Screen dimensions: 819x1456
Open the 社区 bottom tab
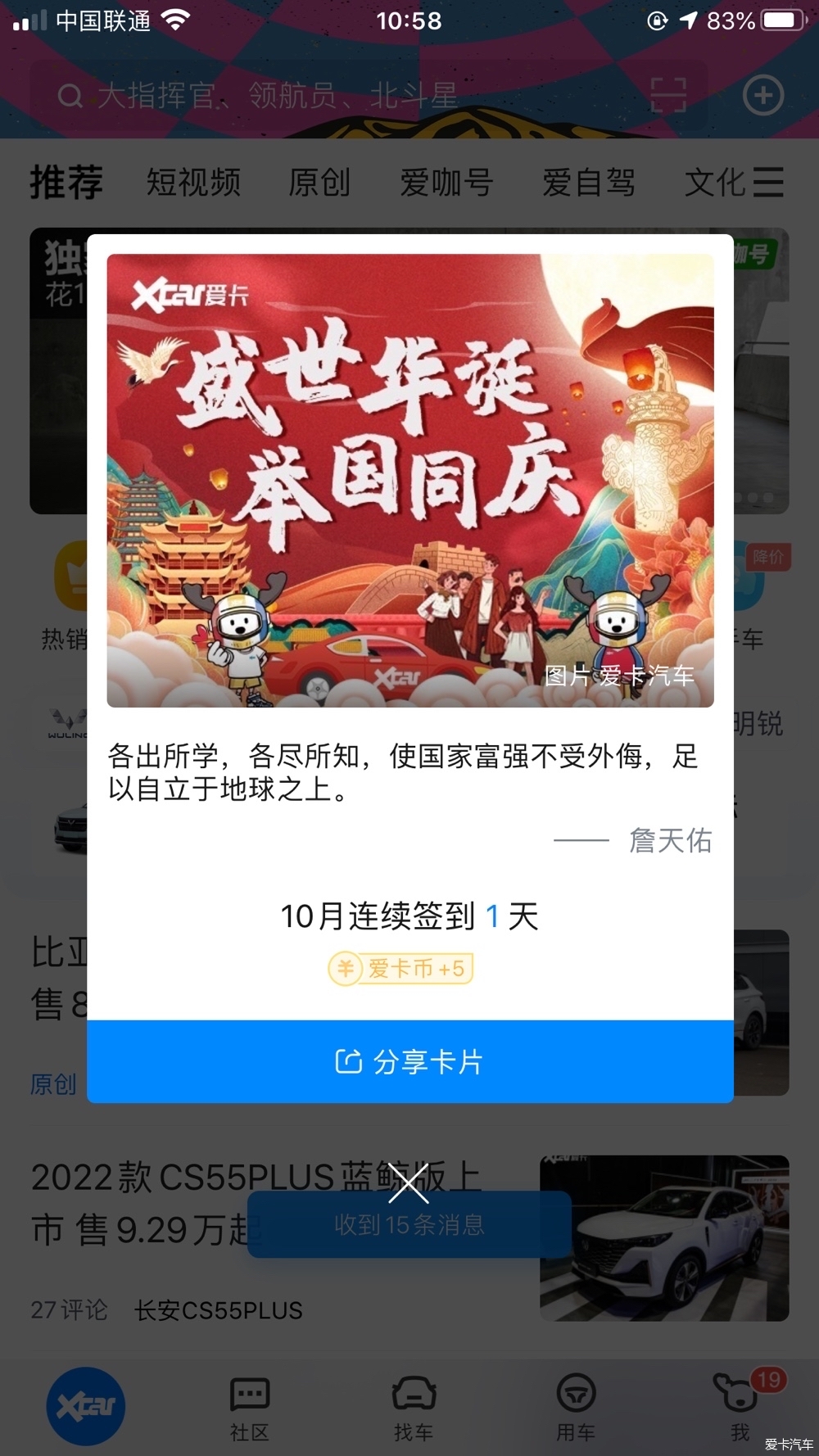[250, 1409]
